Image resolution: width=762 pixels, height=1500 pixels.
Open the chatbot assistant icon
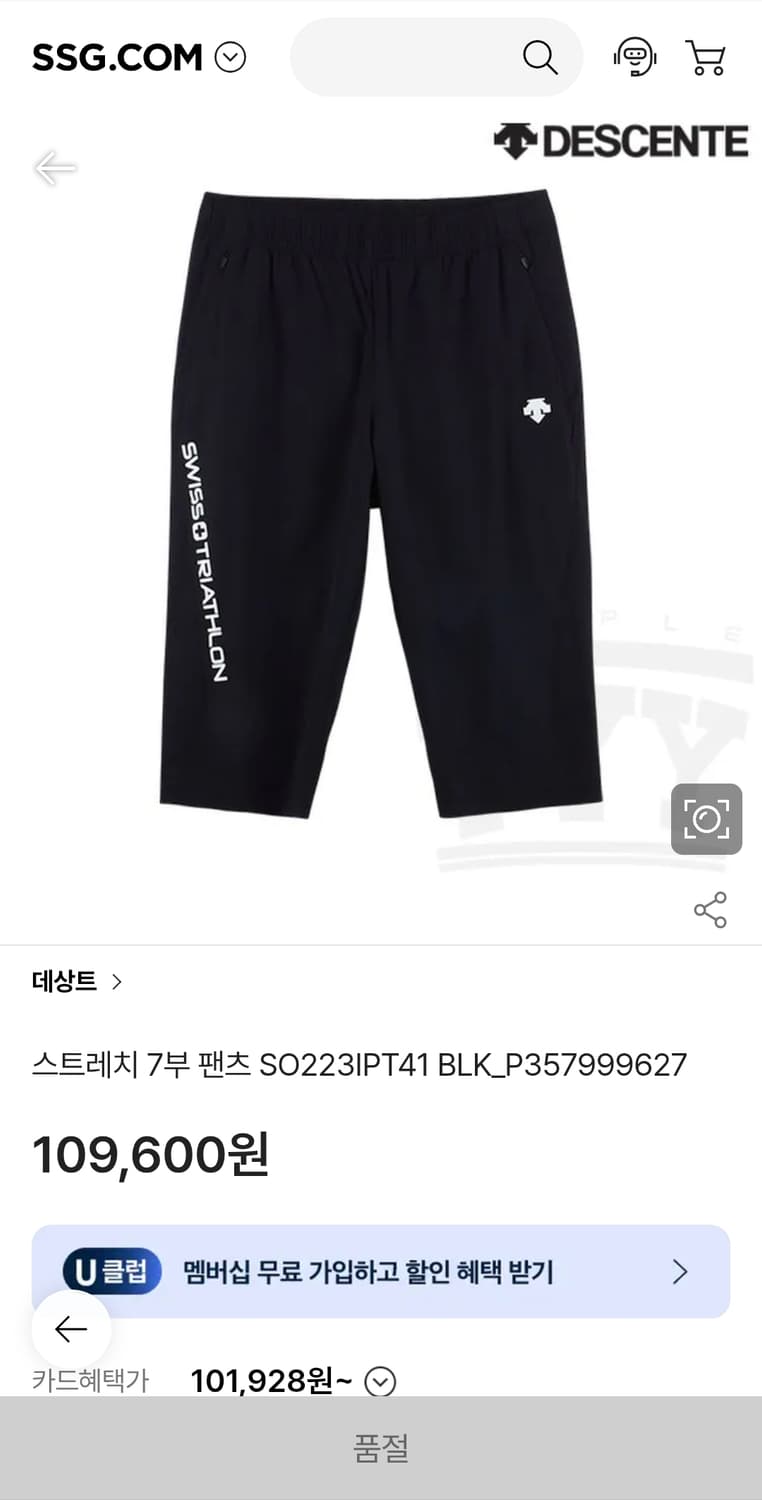[x=635, y=57]
